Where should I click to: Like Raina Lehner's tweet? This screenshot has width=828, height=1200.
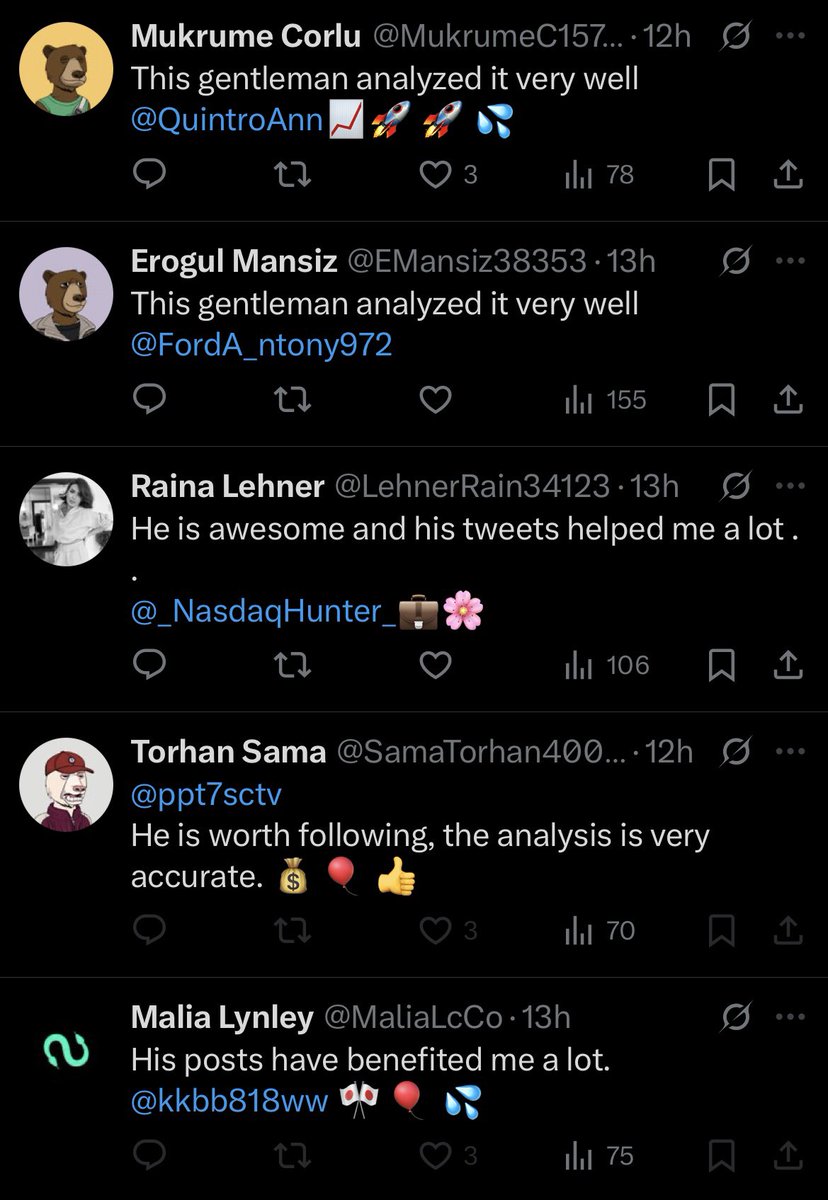click(435, 664)
